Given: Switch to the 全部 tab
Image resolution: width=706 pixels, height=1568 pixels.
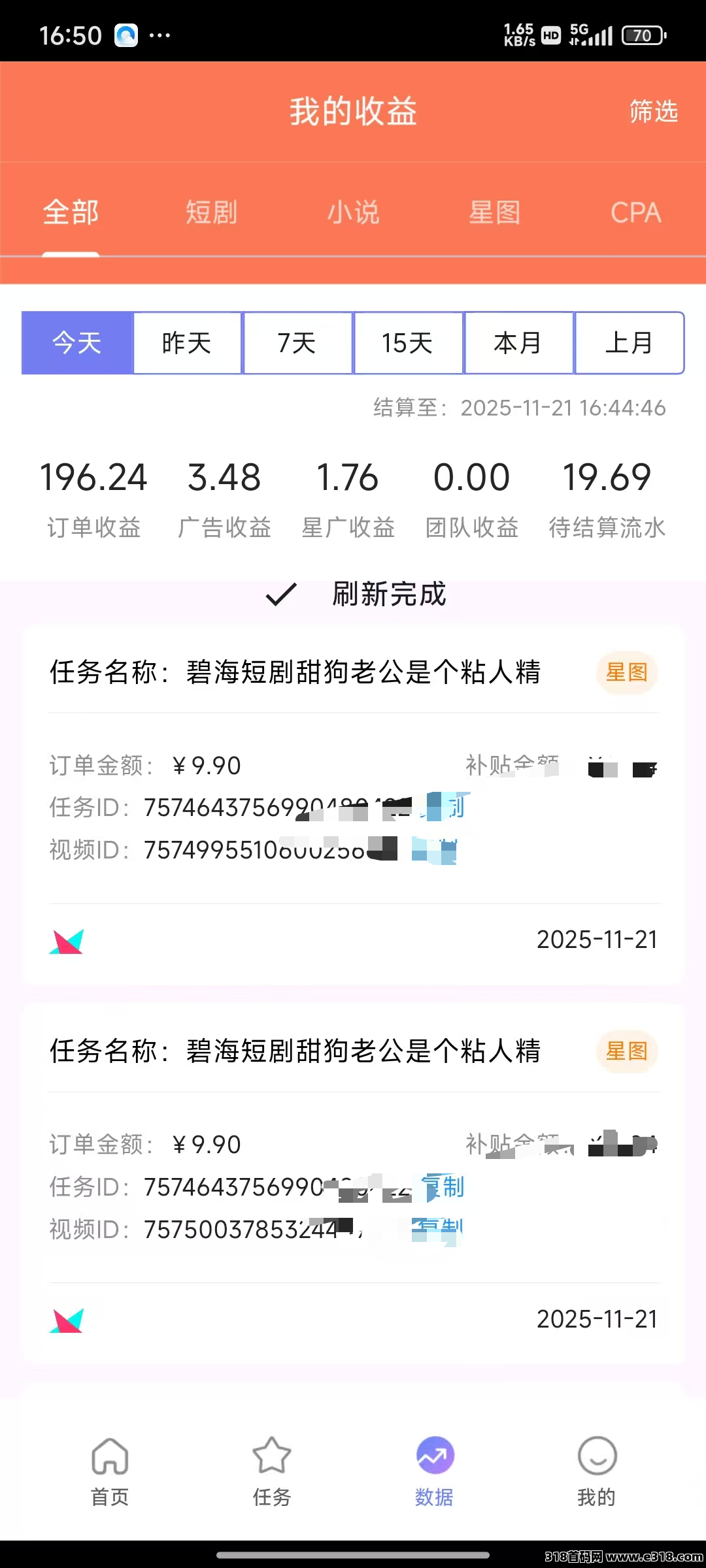Looking at the screenshot, I should pyautogui.click(x=71, y=212).
